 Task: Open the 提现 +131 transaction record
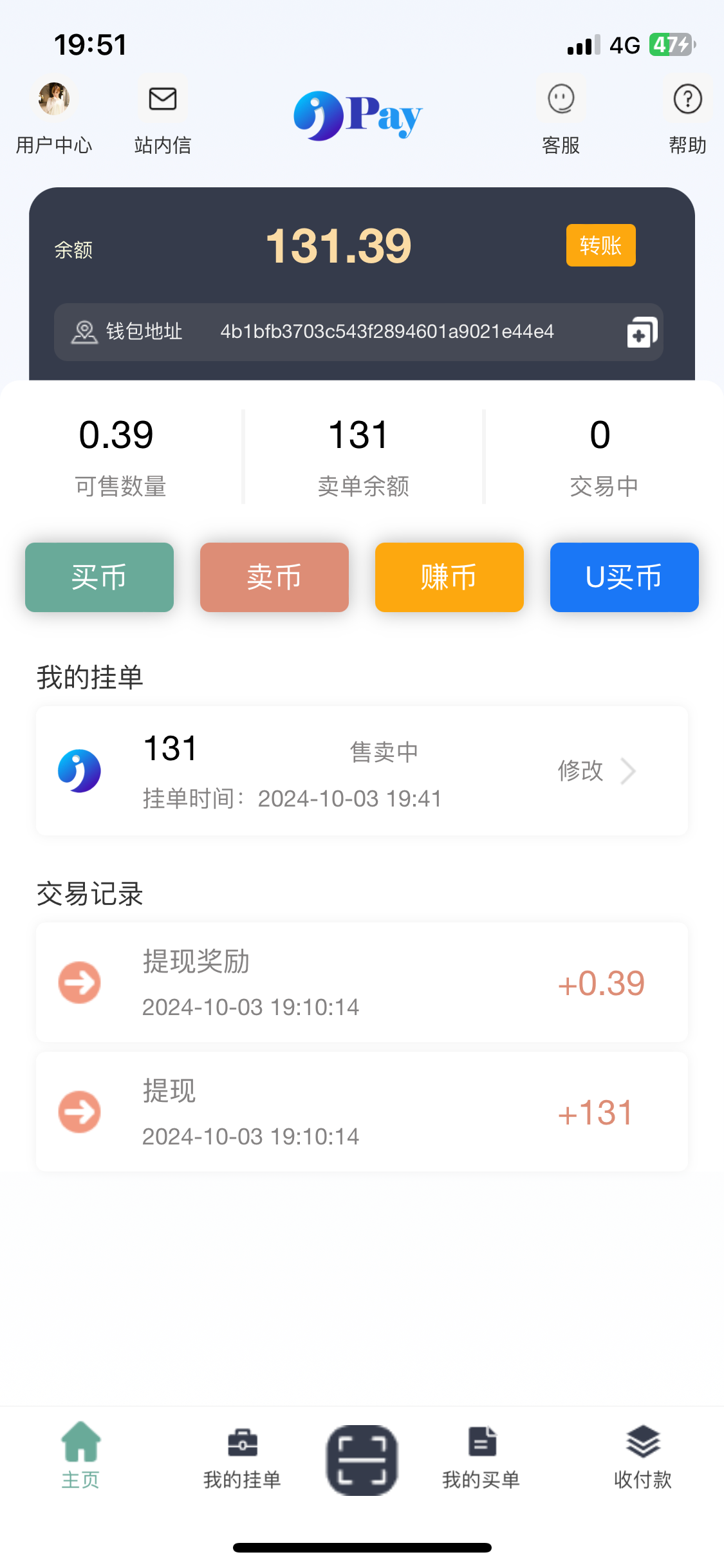[362, 1111]
